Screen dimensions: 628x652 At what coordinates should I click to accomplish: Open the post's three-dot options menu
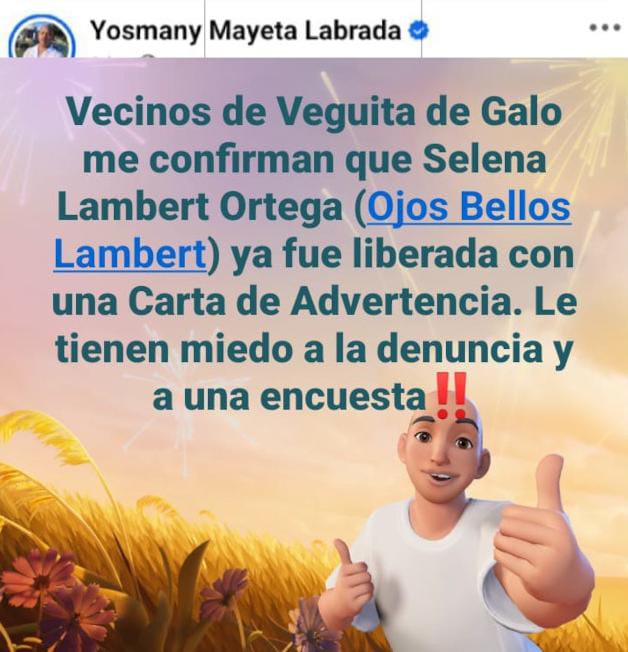click(604, 27)
